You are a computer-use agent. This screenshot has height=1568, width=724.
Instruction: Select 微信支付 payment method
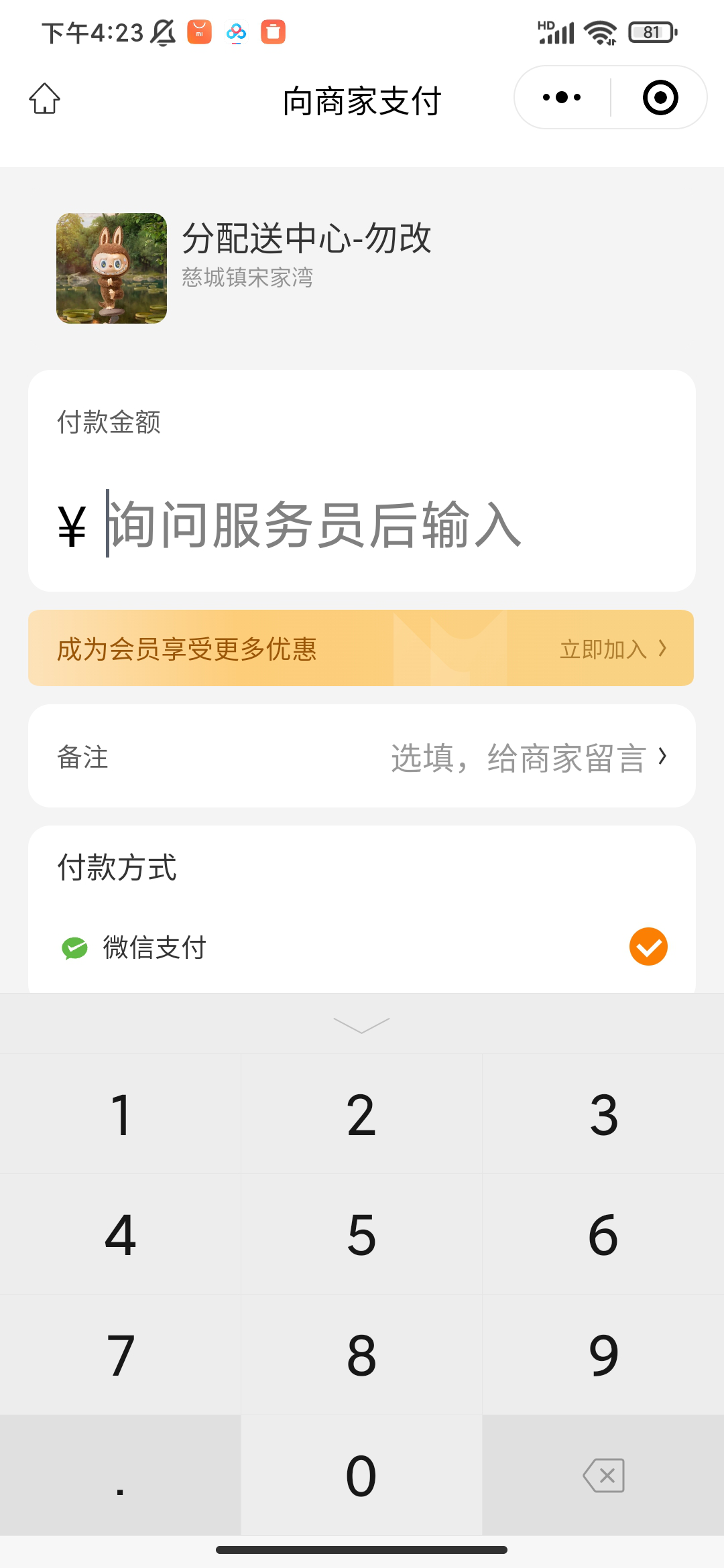coord(362,947)
